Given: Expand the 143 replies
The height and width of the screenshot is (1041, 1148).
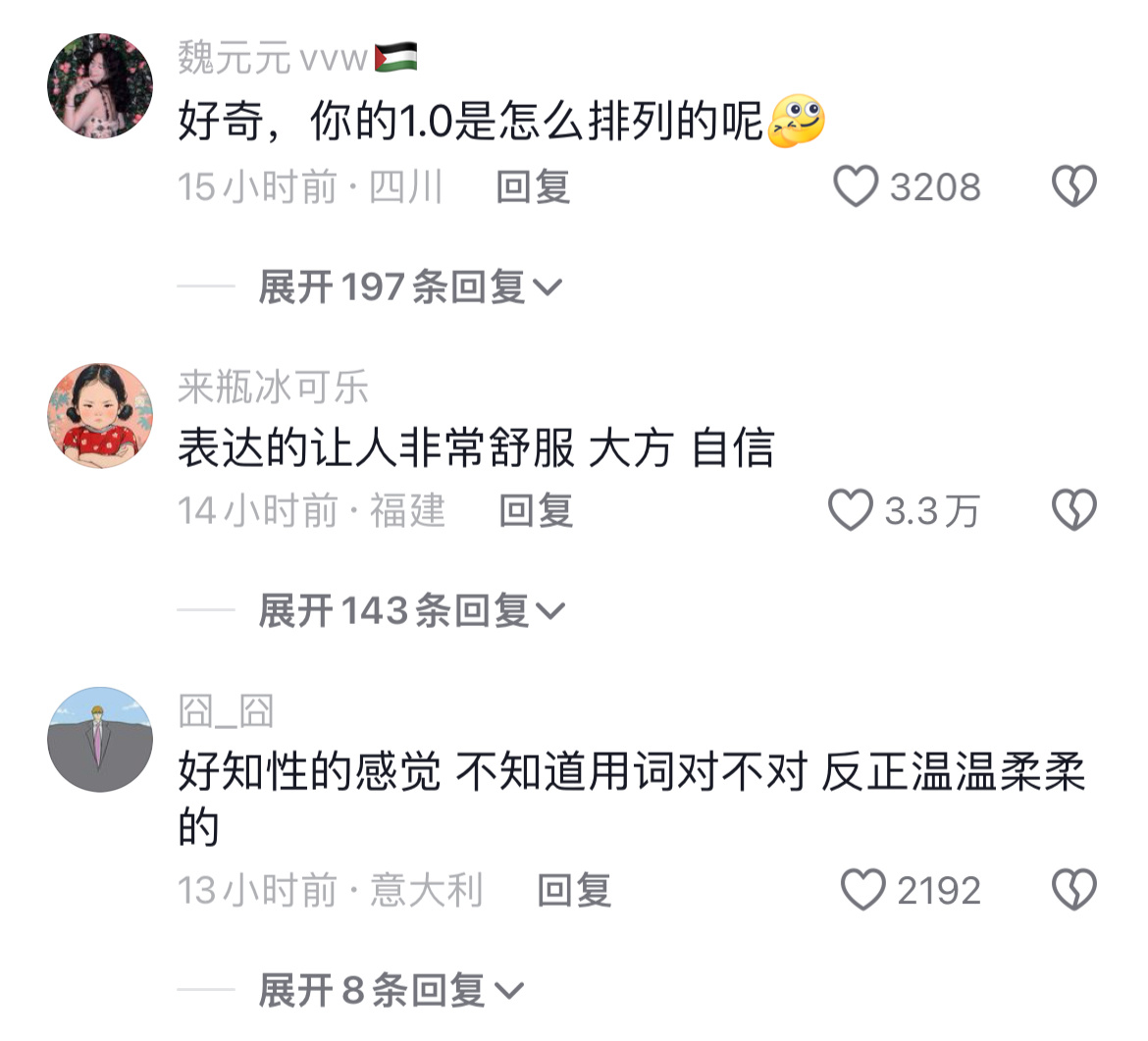Looking at the screenshot, I should (x=412, y=611).
